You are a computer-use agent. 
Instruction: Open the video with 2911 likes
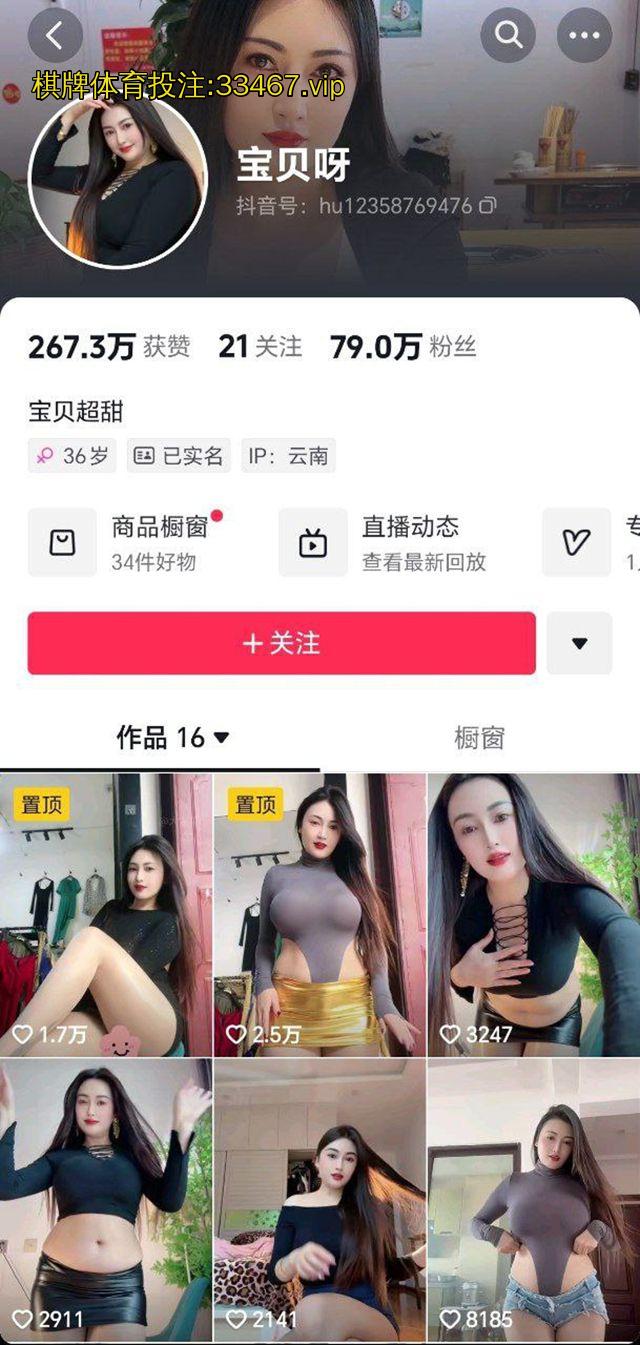click(106, 1200)
